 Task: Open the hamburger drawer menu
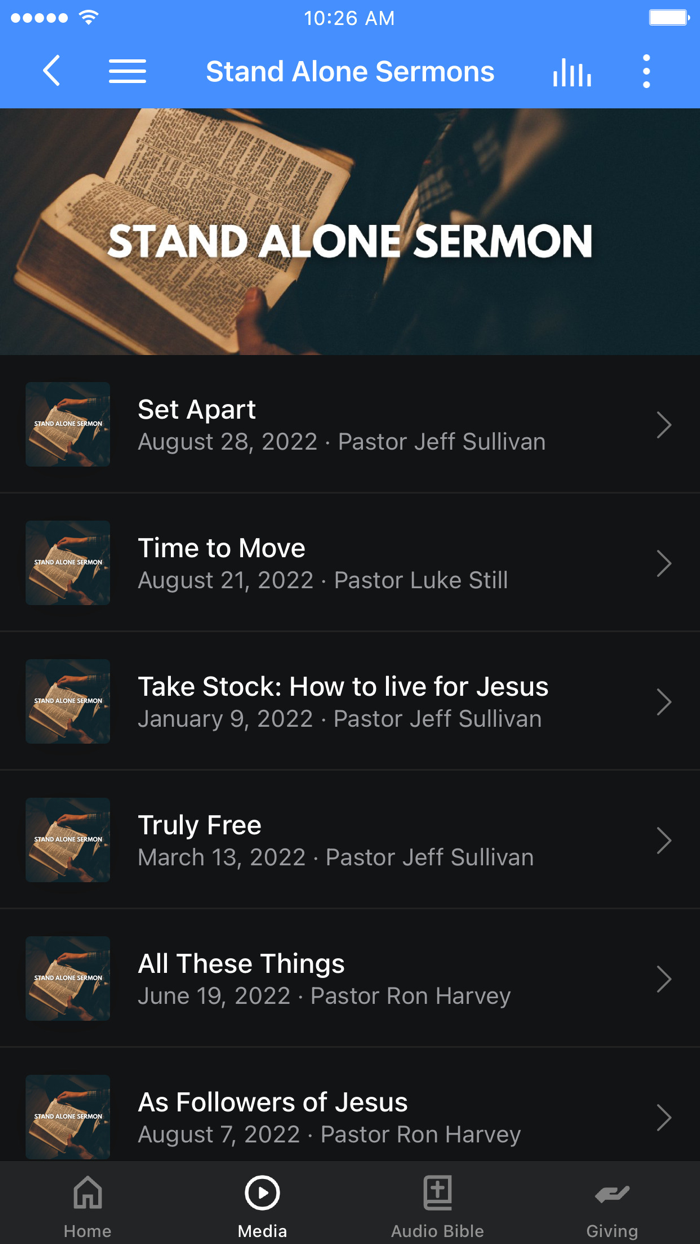(127, 71)
